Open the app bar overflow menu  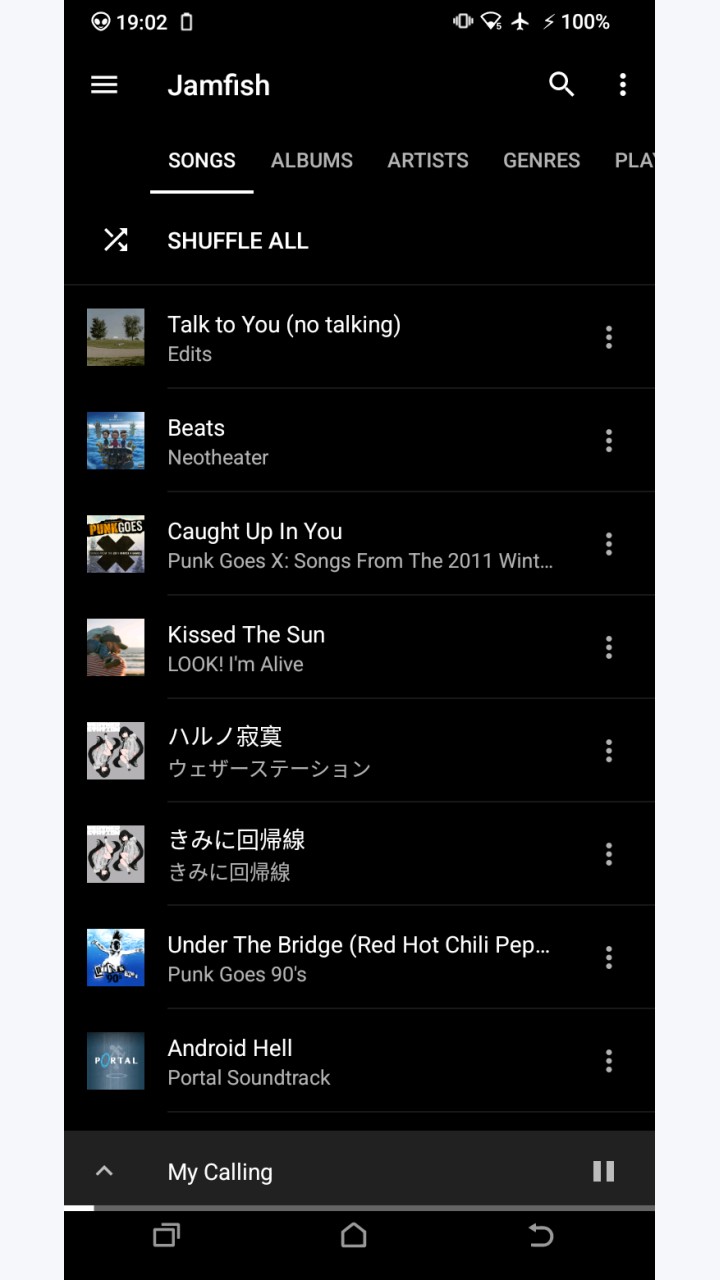point(622,85)
